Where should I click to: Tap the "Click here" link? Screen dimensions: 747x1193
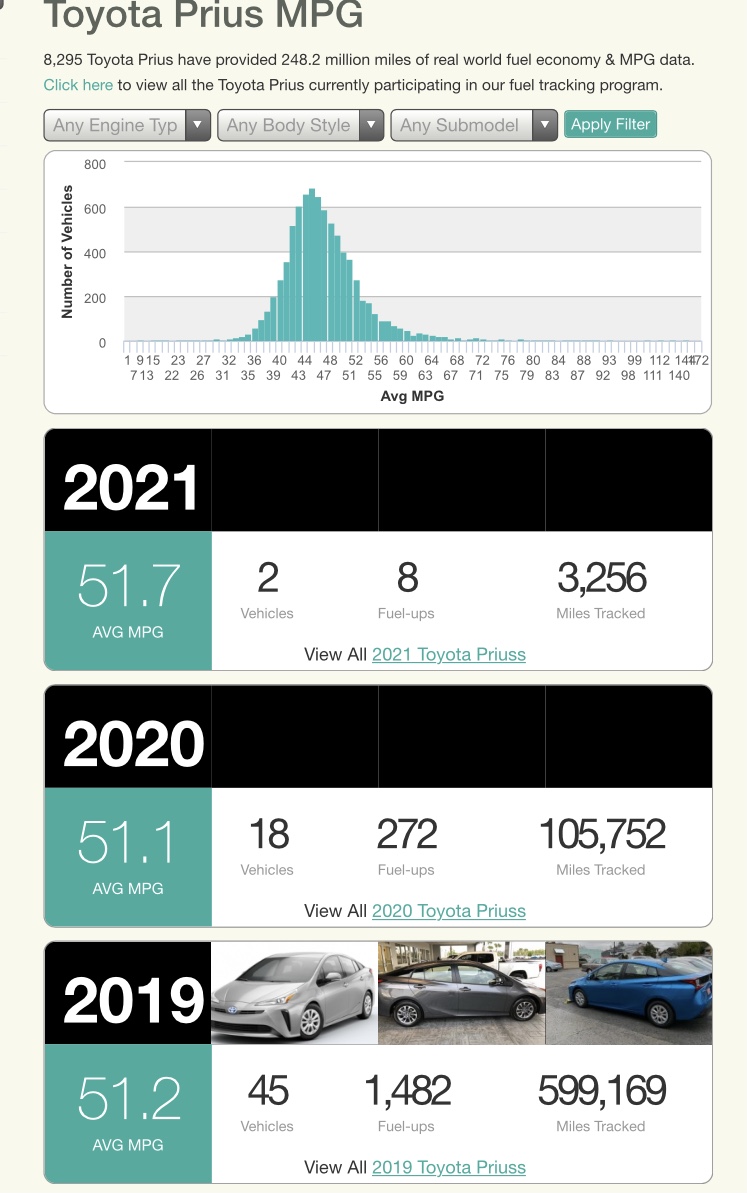coord(78,85)
